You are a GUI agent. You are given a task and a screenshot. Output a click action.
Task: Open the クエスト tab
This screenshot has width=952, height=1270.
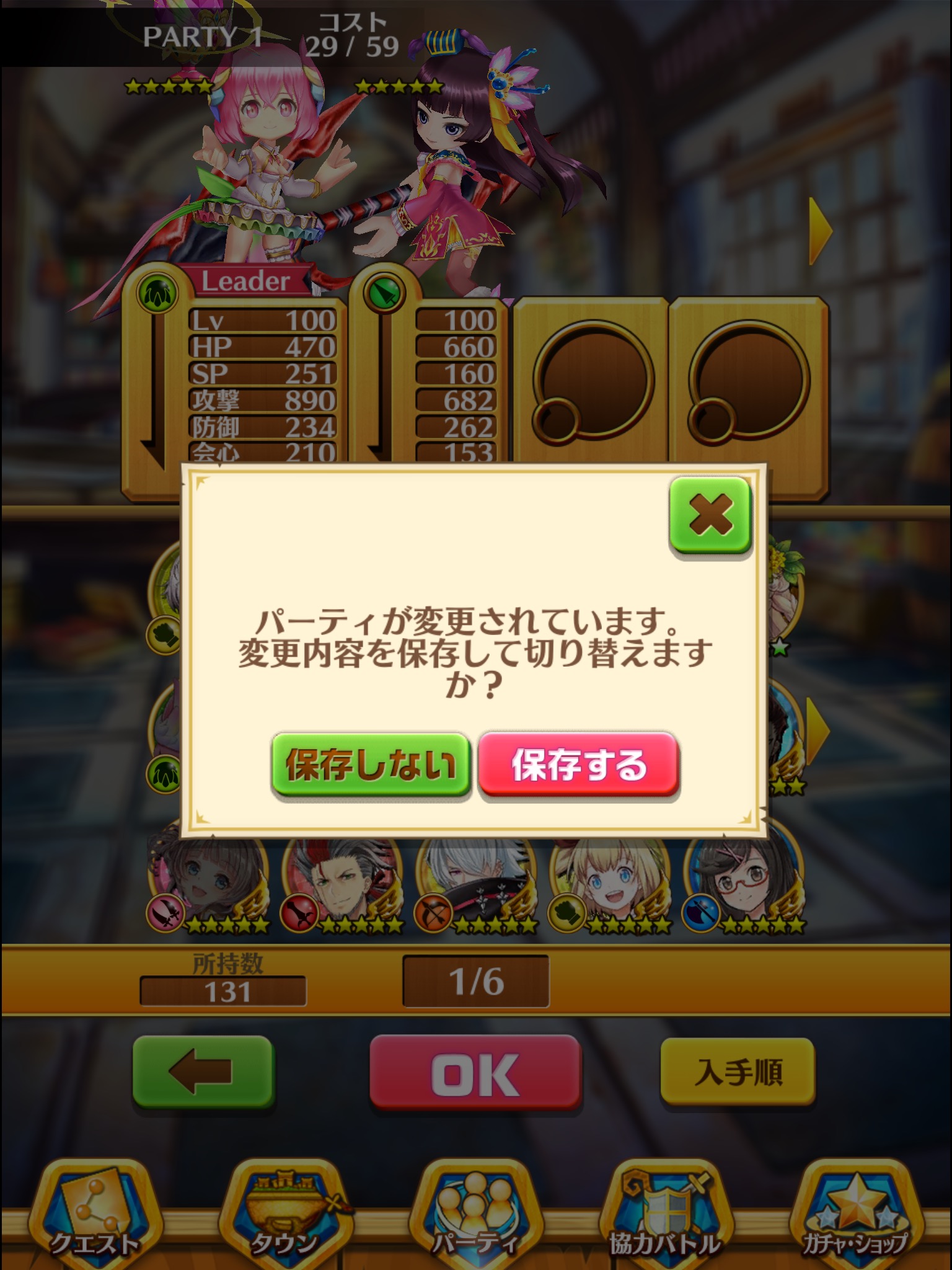[94, 1215]
